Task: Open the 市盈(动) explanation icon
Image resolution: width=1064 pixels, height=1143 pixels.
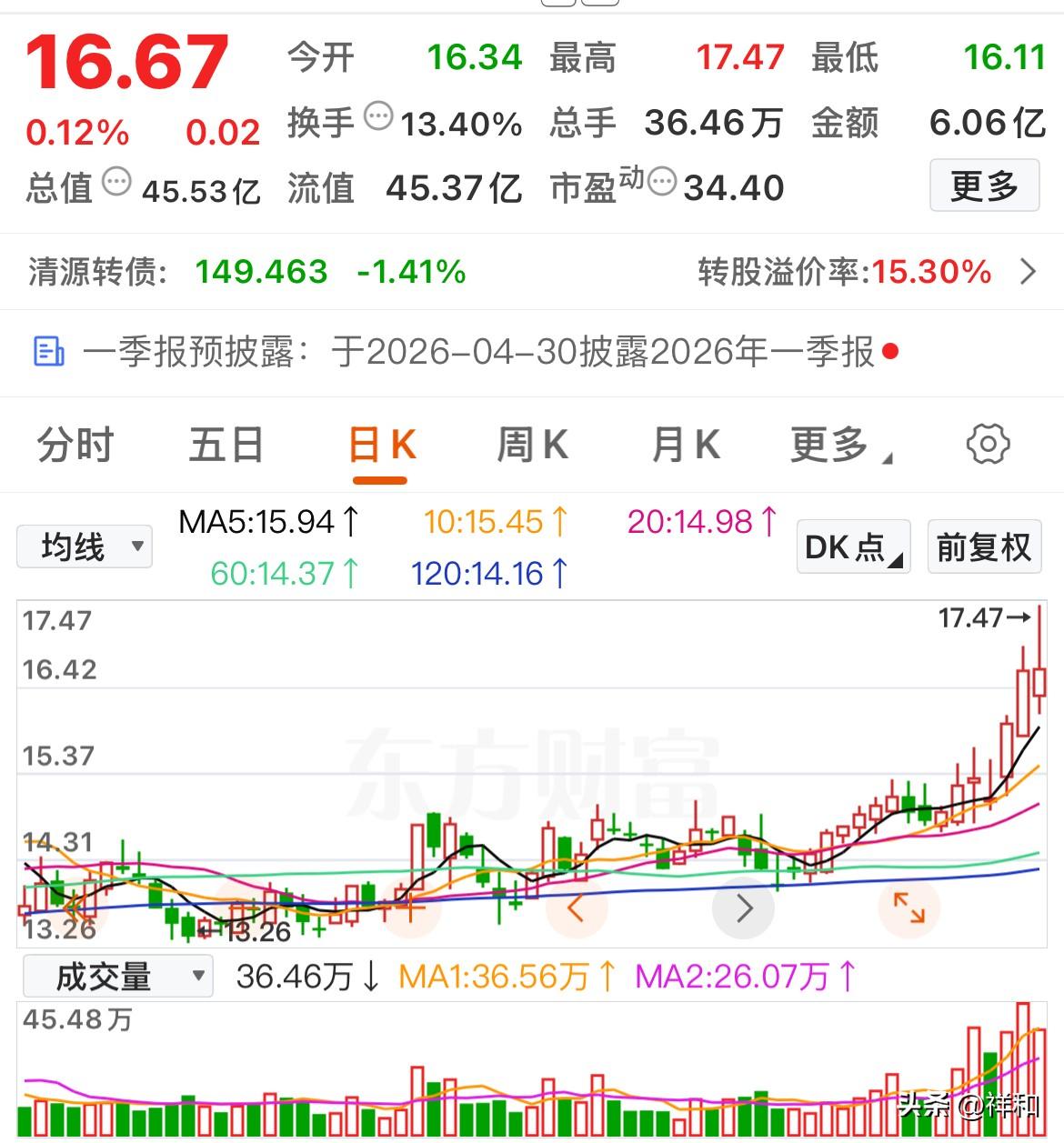Action: coord(663,182)
